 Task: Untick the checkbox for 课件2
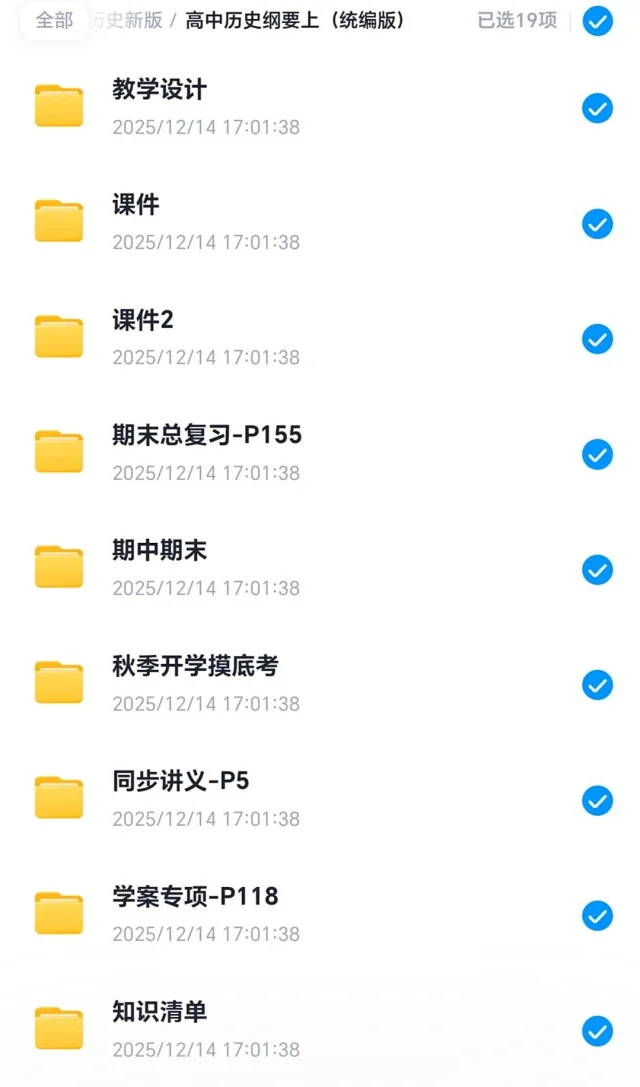597,339
